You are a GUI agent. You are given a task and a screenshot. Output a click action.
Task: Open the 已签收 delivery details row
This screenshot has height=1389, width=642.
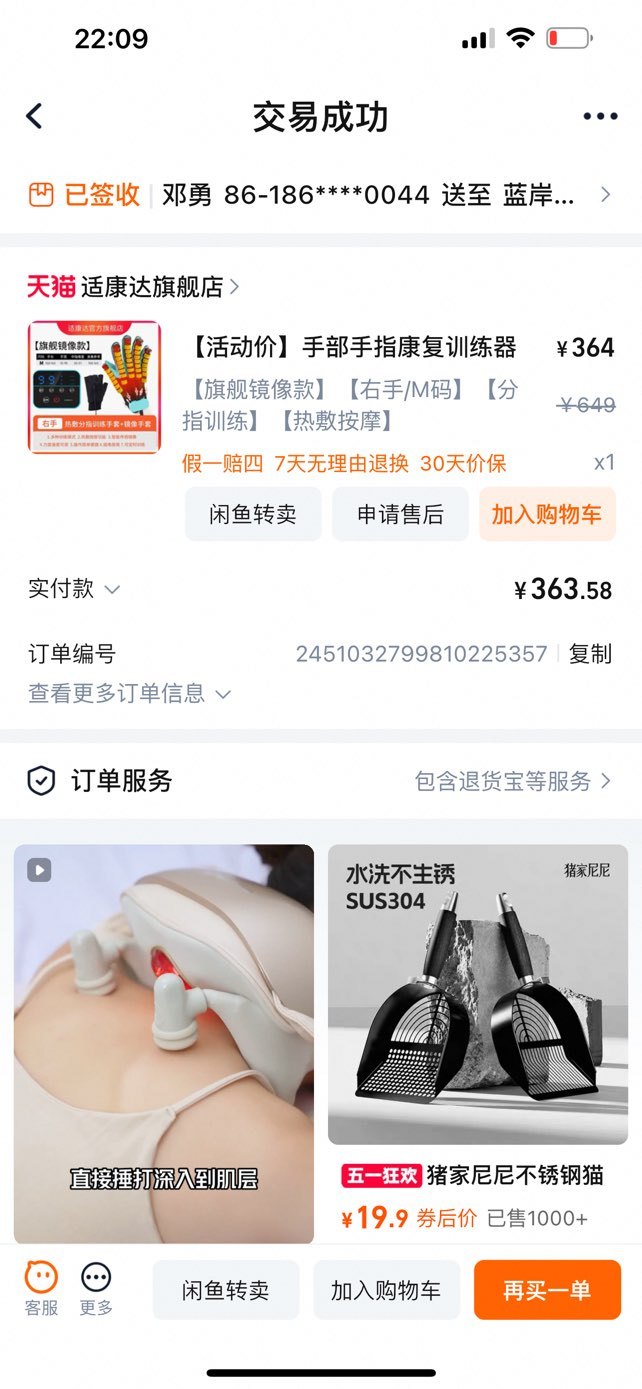321,194
